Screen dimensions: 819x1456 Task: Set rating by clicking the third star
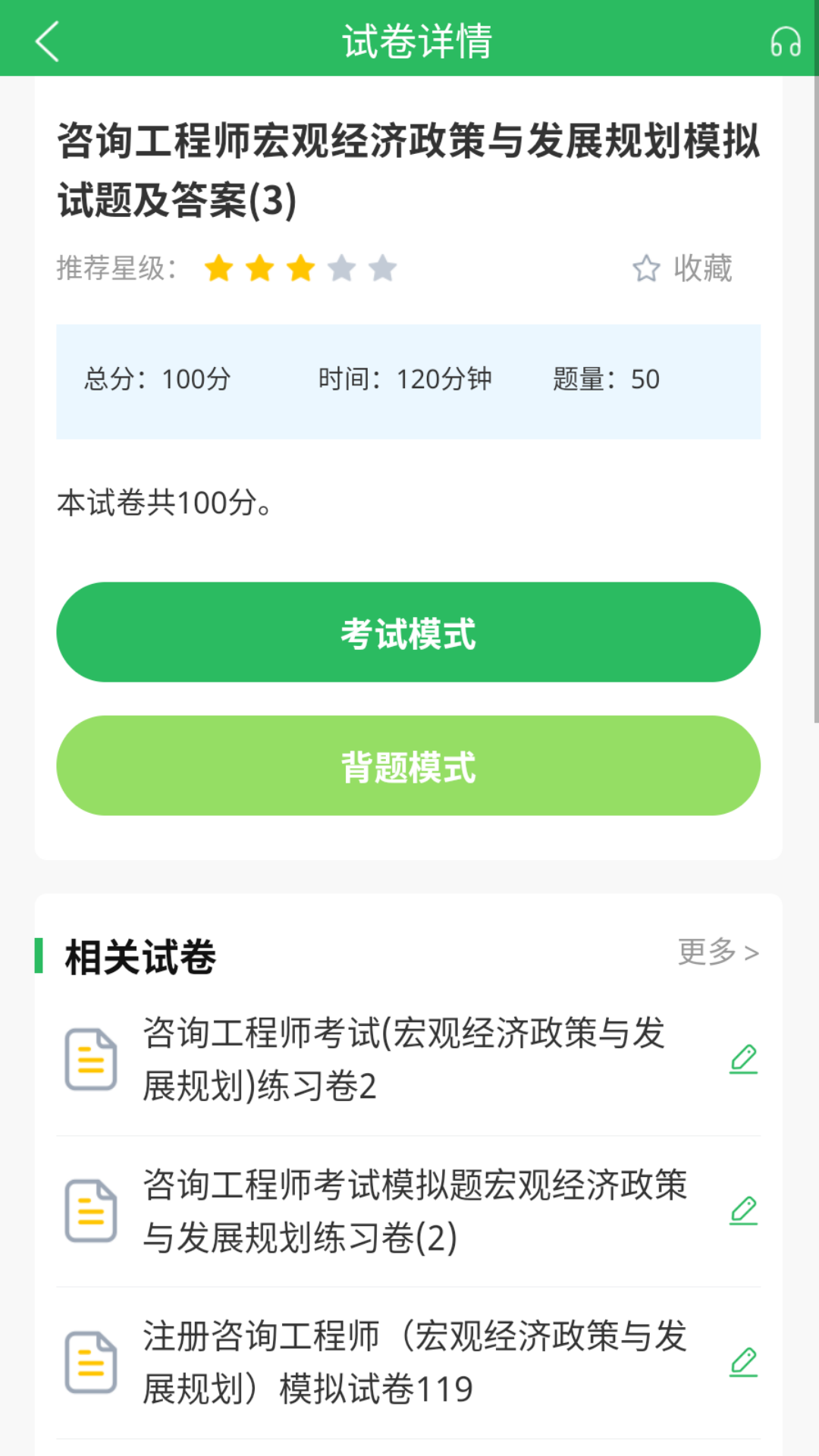[301, 269]
